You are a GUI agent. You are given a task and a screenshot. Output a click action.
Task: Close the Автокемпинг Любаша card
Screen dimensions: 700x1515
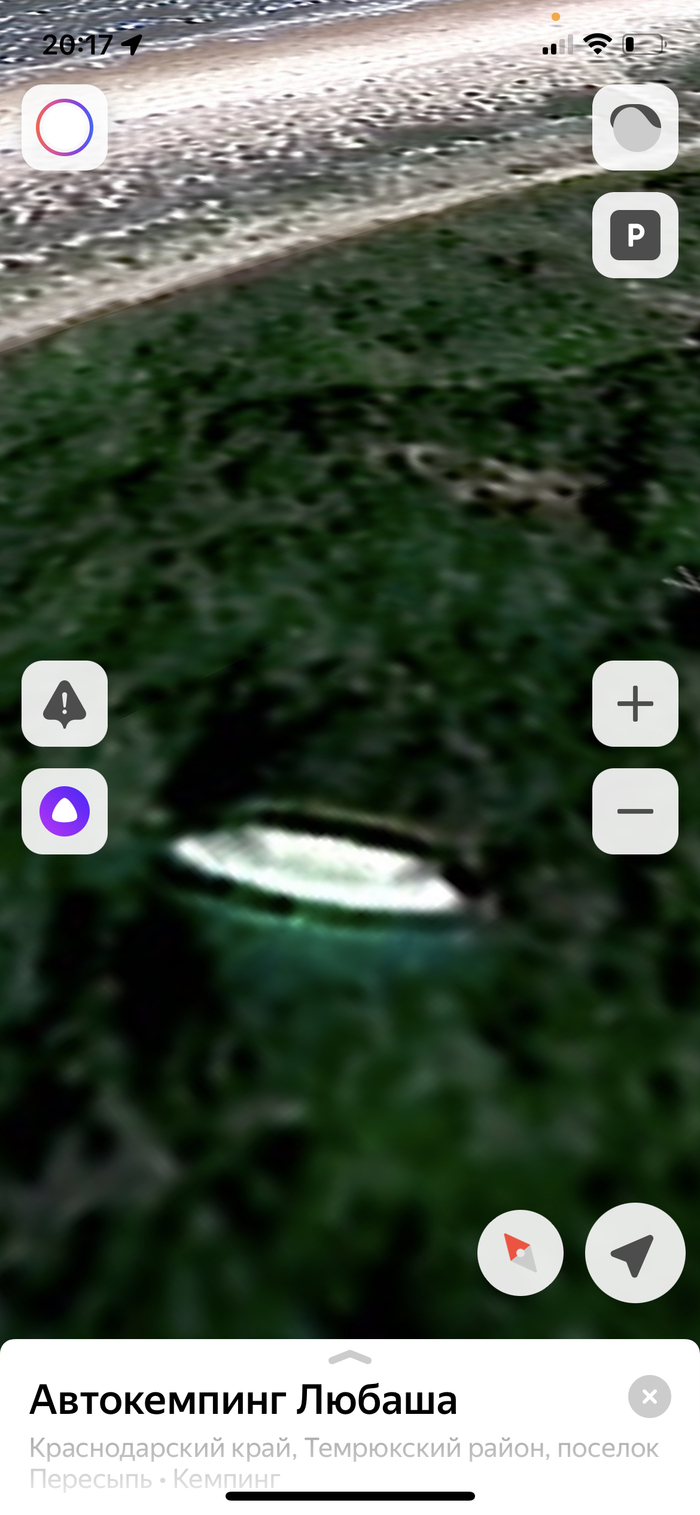coord(649,1396)
